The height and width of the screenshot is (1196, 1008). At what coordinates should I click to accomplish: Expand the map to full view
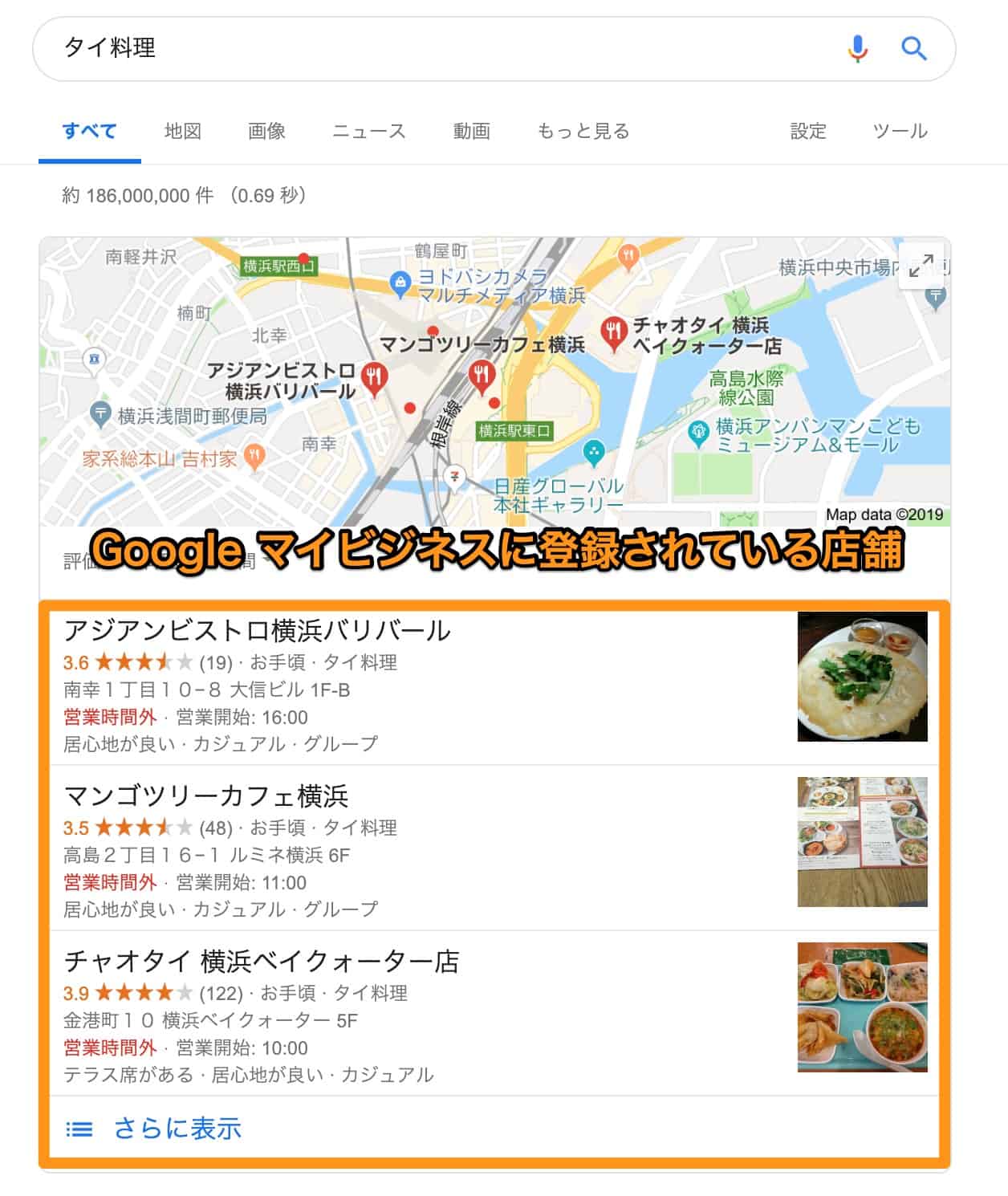click(x=921, y=266)
